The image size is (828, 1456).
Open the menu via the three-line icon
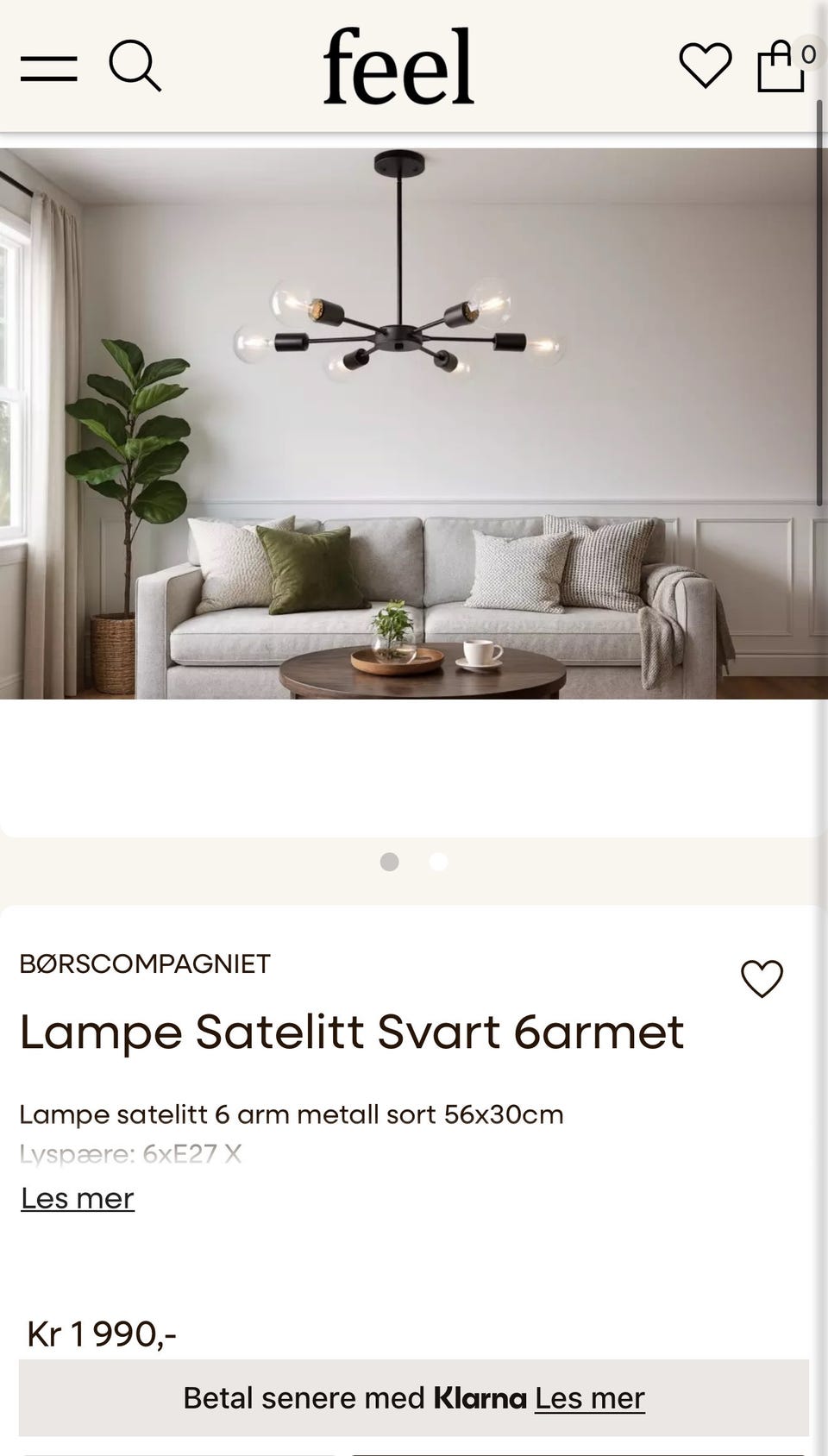pos(47,69)
